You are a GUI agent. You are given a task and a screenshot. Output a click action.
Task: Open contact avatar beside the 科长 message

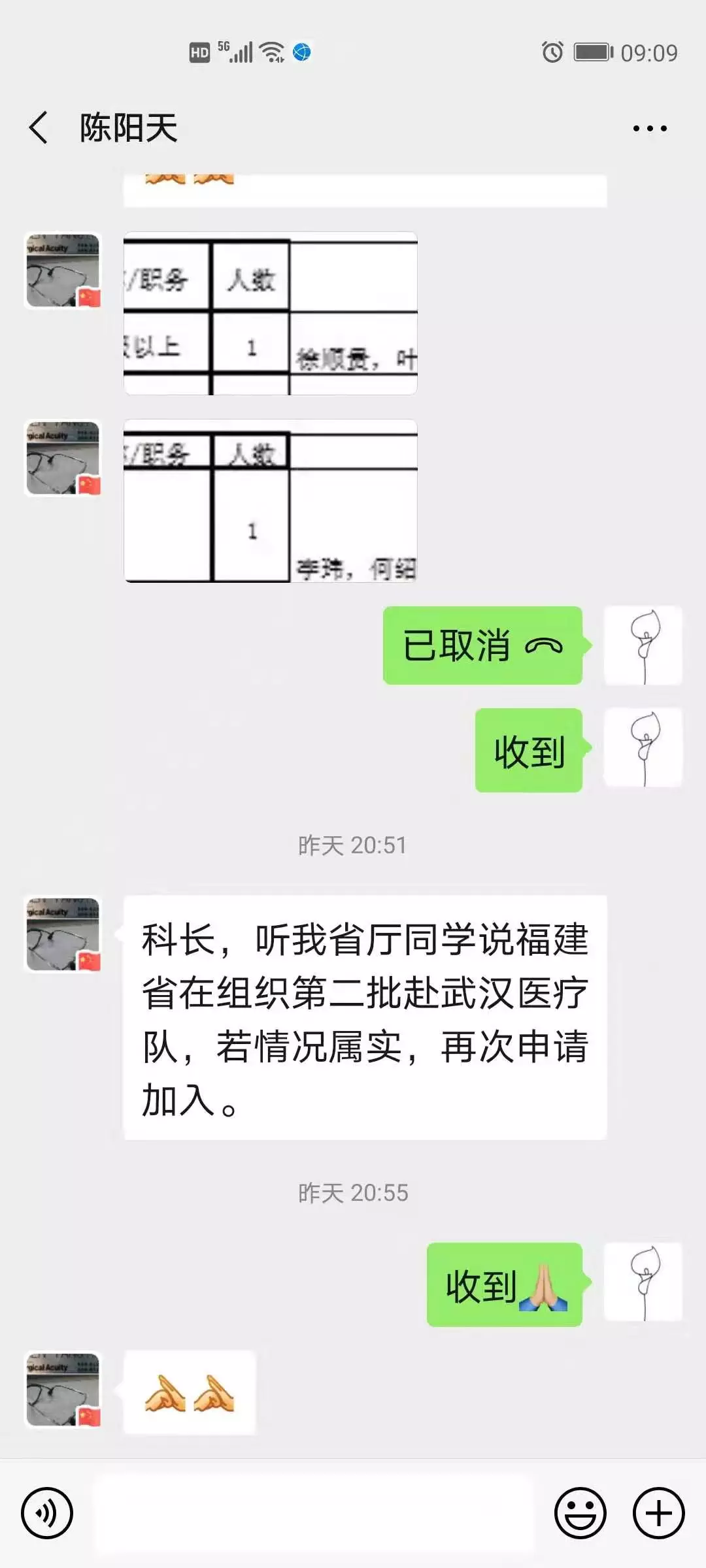[63, 934]
